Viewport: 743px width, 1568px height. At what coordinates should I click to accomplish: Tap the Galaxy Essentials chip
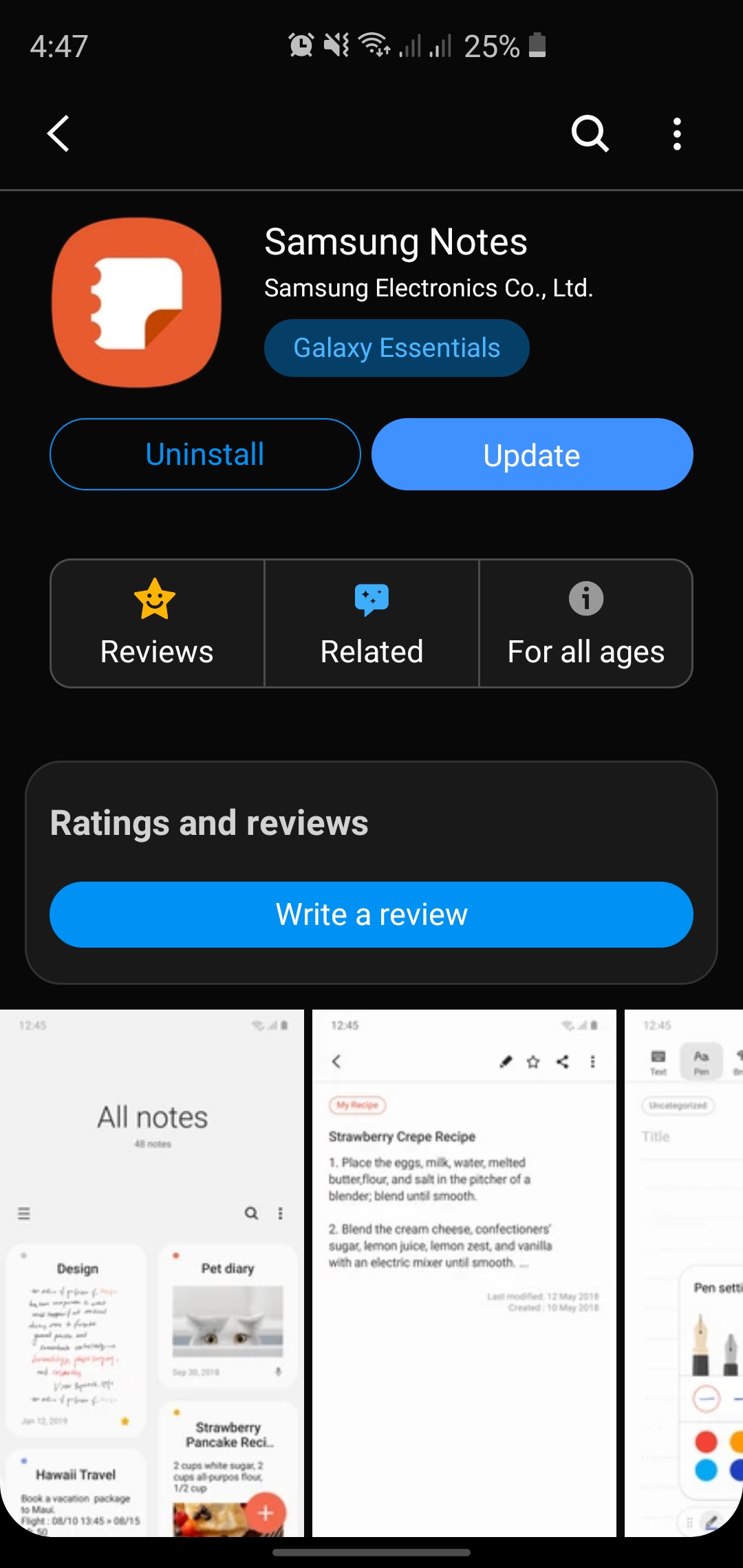396,348
